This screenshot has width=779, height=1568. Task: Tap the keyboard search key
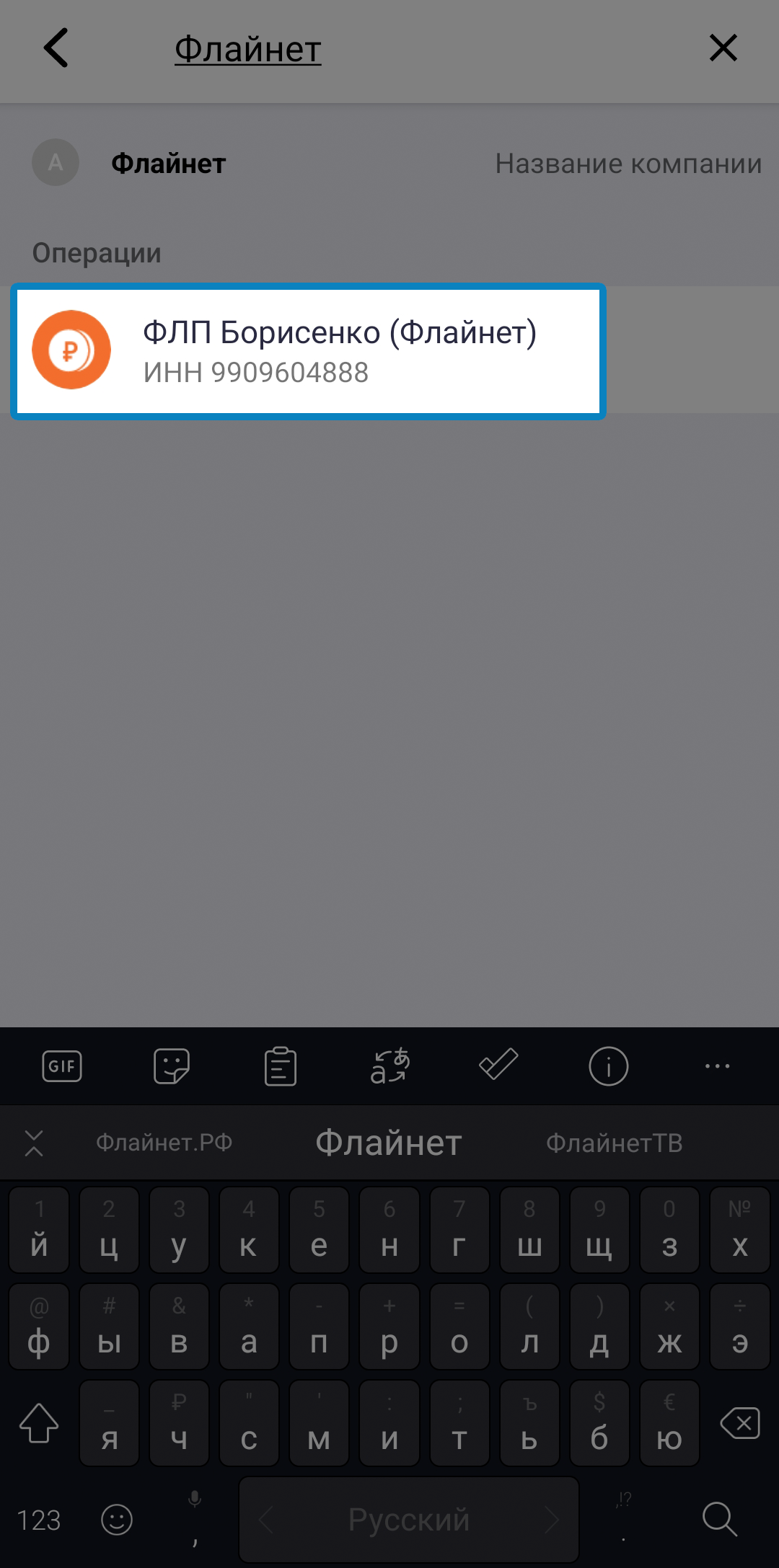point(720,1519)
